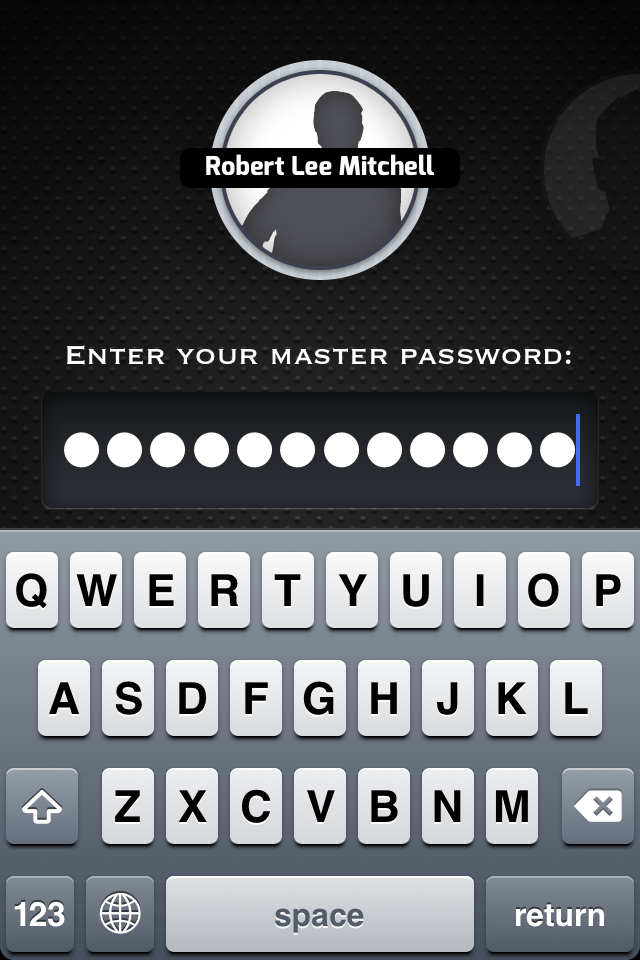The width and height of the screenshot is (640, 960).
Task: Select Robert Lee Mitchell's profile avatar
Action: tap(320, 170)
